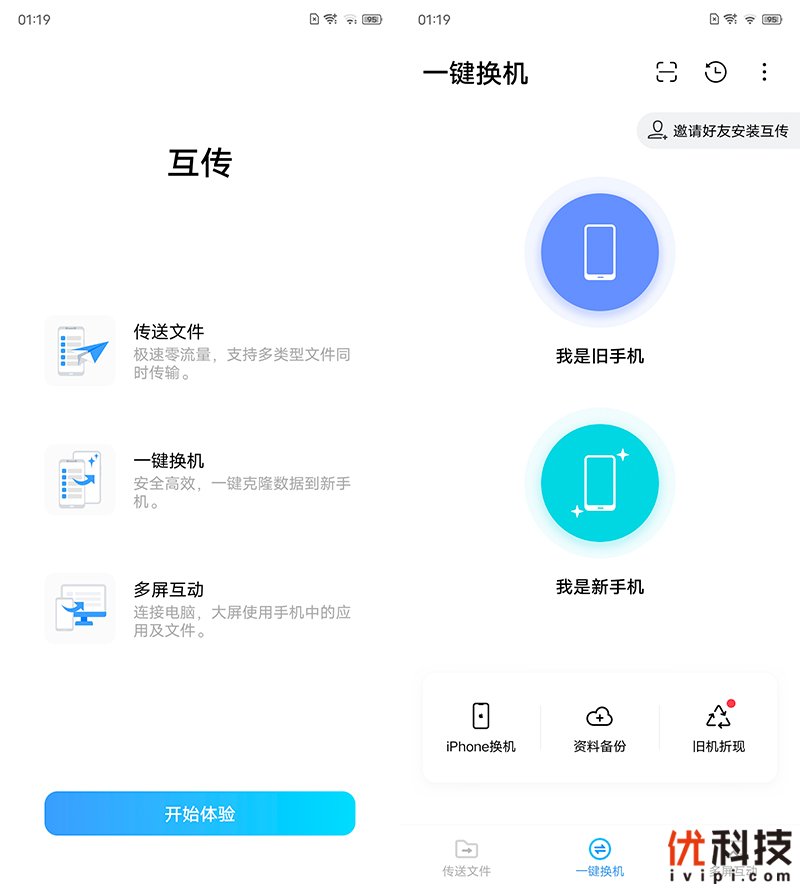This screenshot has width=800, height=889.
Task: View the transfer history clock icon
Action: (x=716, y=72)
